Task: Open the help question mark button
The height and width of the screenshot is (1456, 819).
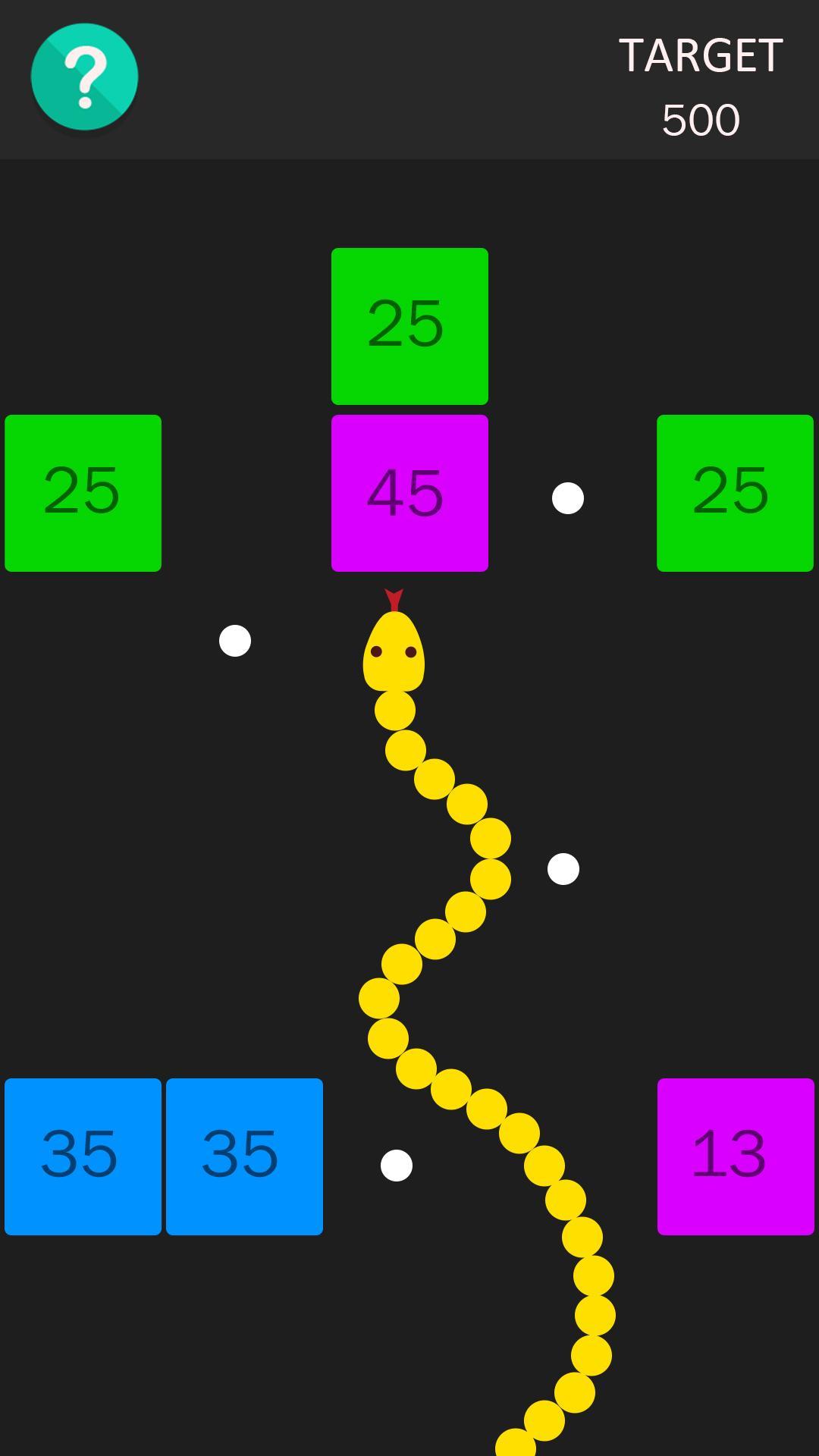Action: [x=84, y=77]
